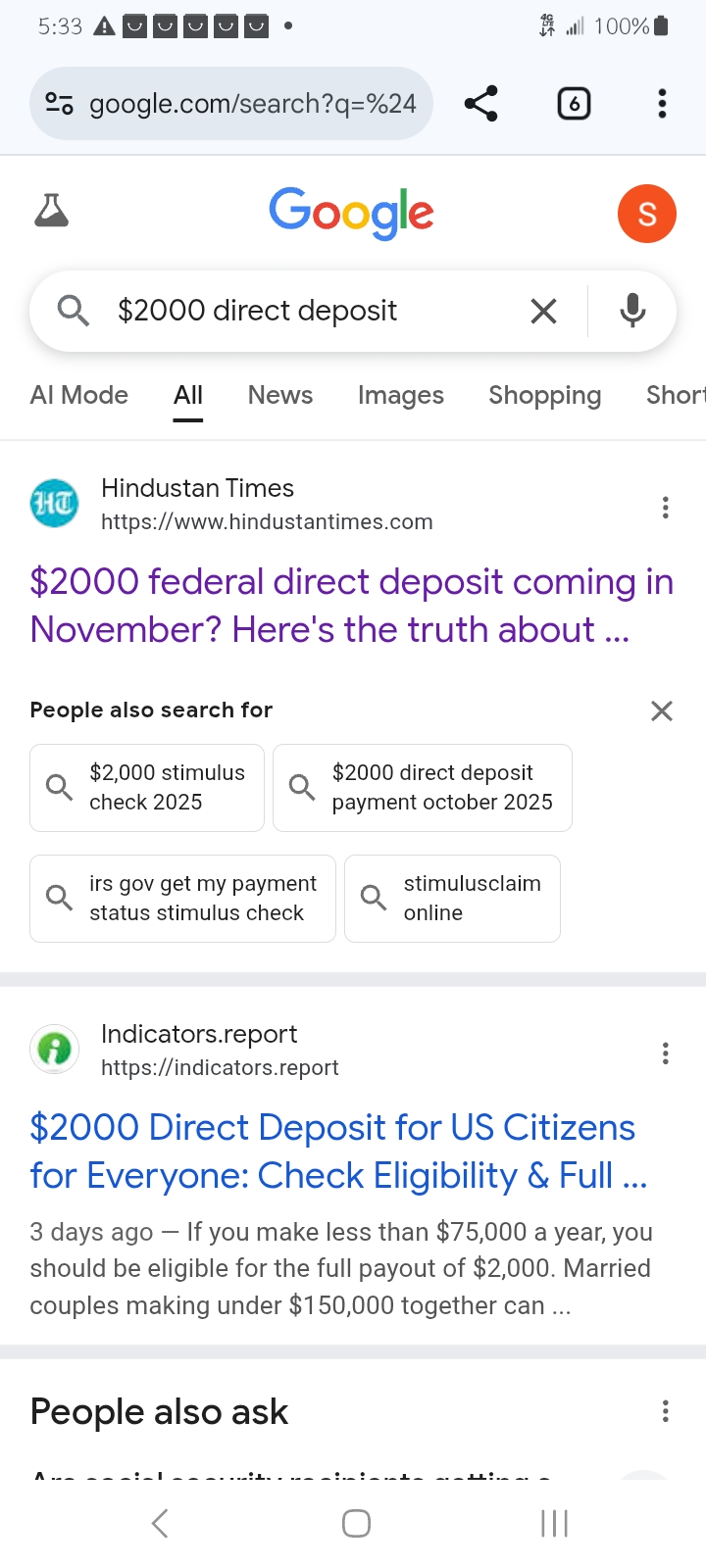Open the tab switcher showing 6 tabs

tap(574, 103)
